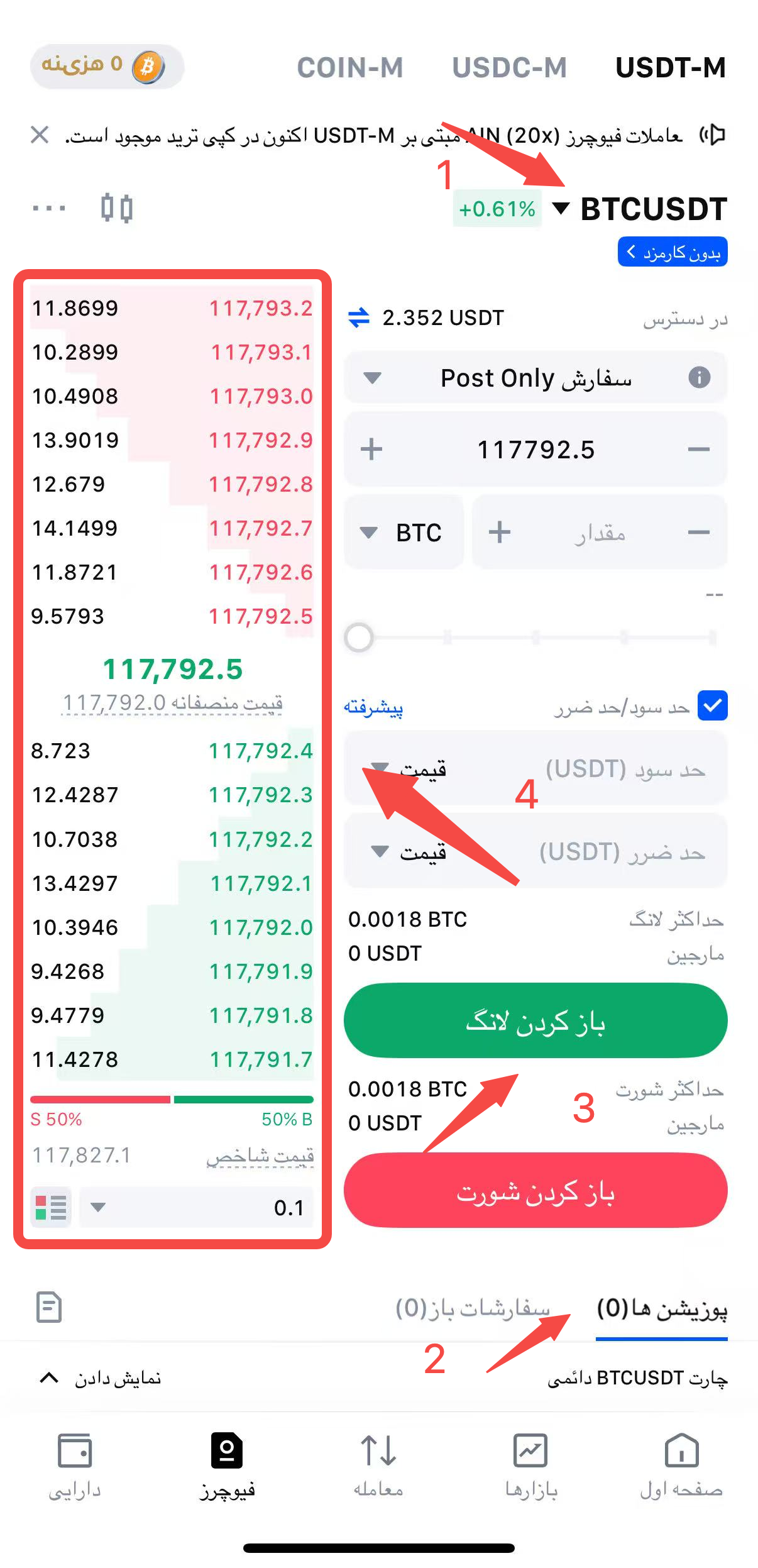Increase price with the plus button

click(371, 450)
